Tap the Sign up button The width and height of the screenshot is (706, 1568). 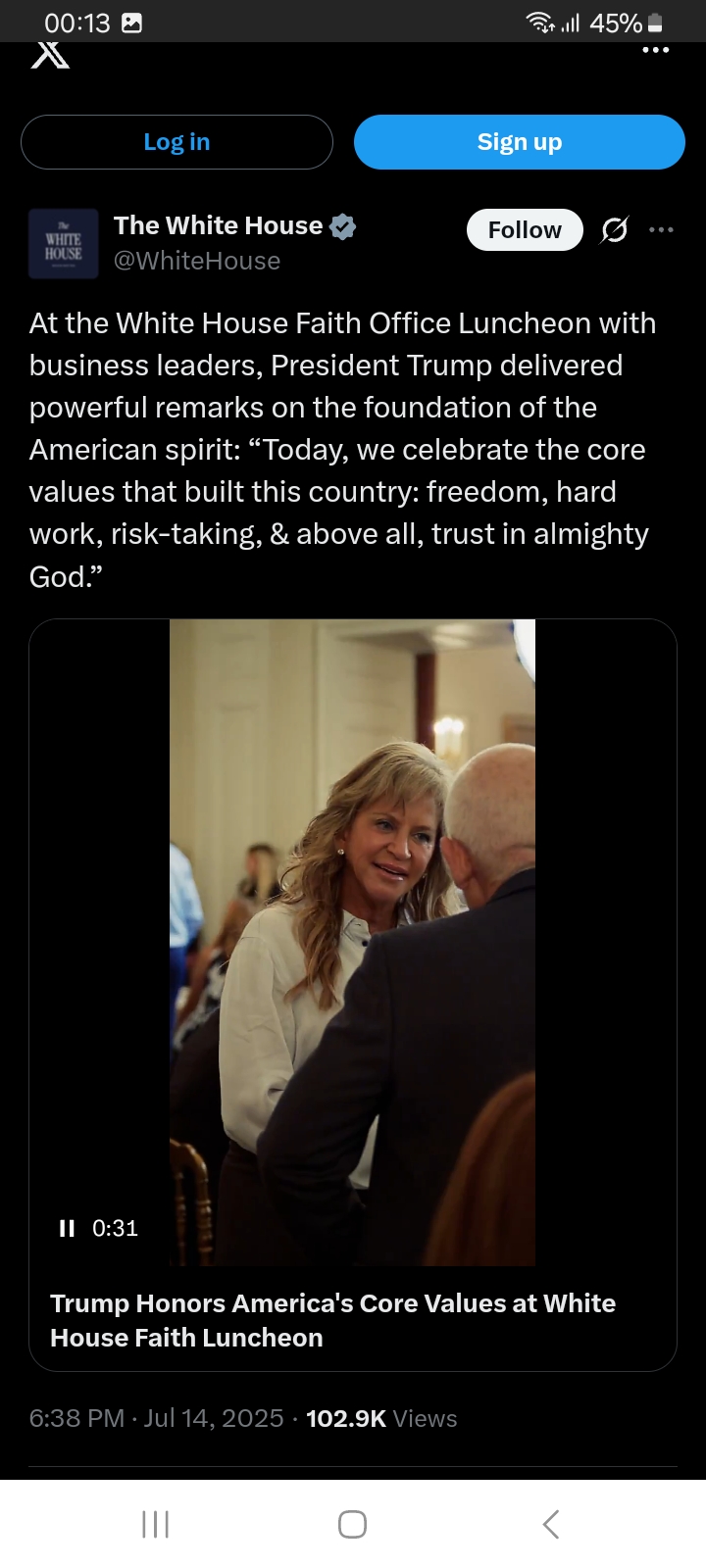click(519, 142)
